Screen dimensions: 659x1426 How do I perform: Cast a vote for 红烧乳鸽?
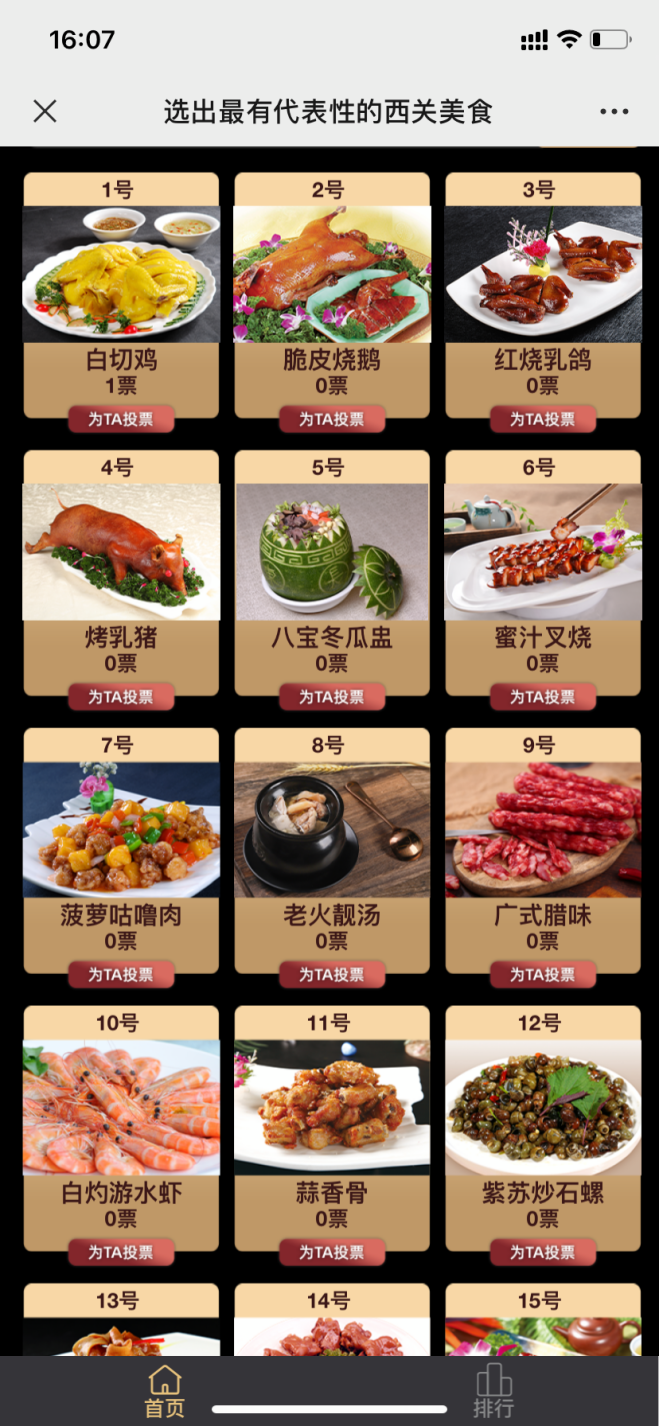(543, 419)
